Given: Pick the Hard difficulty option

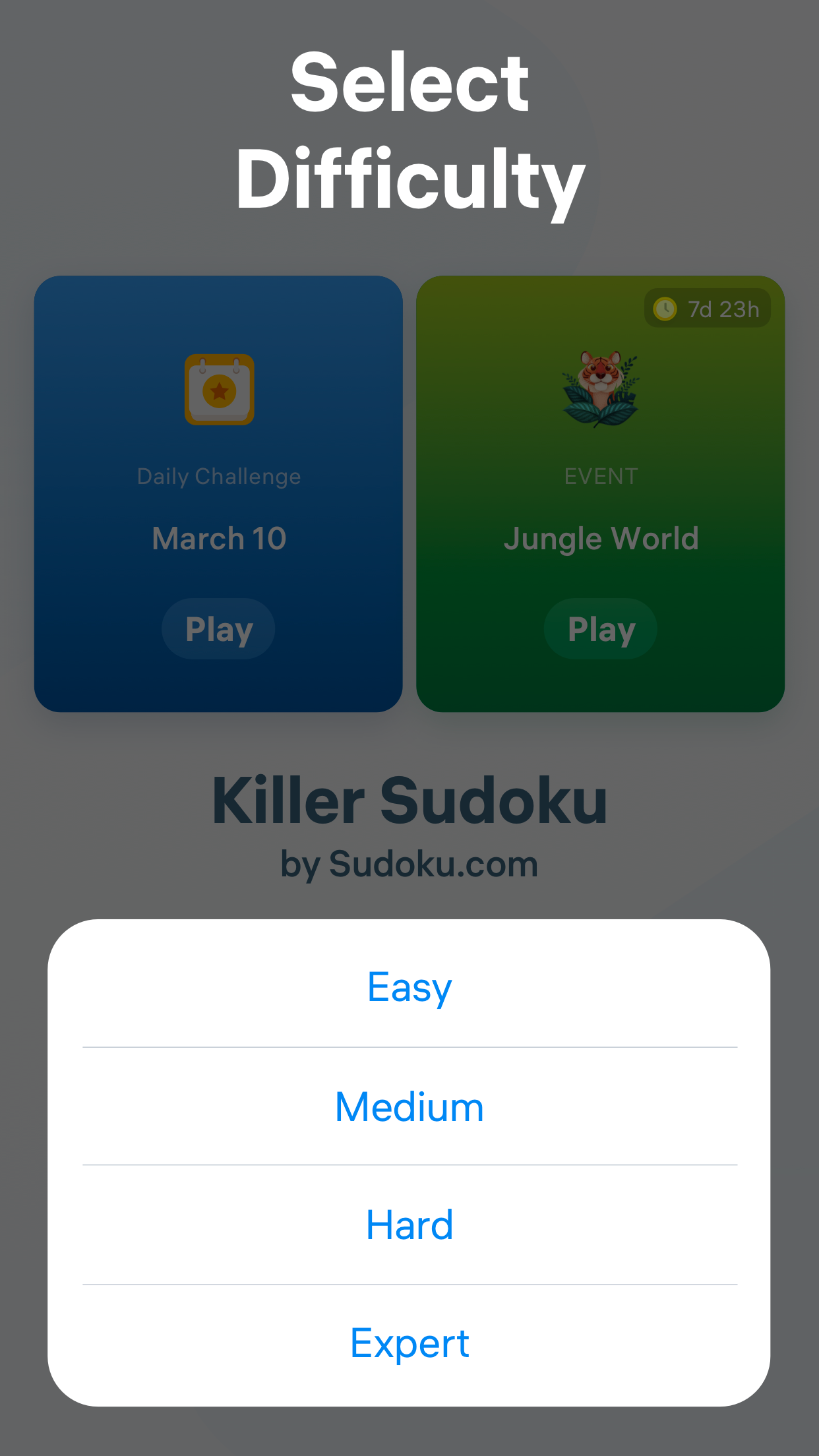Looking at the screenshot, I should [x=409, y=1225].
